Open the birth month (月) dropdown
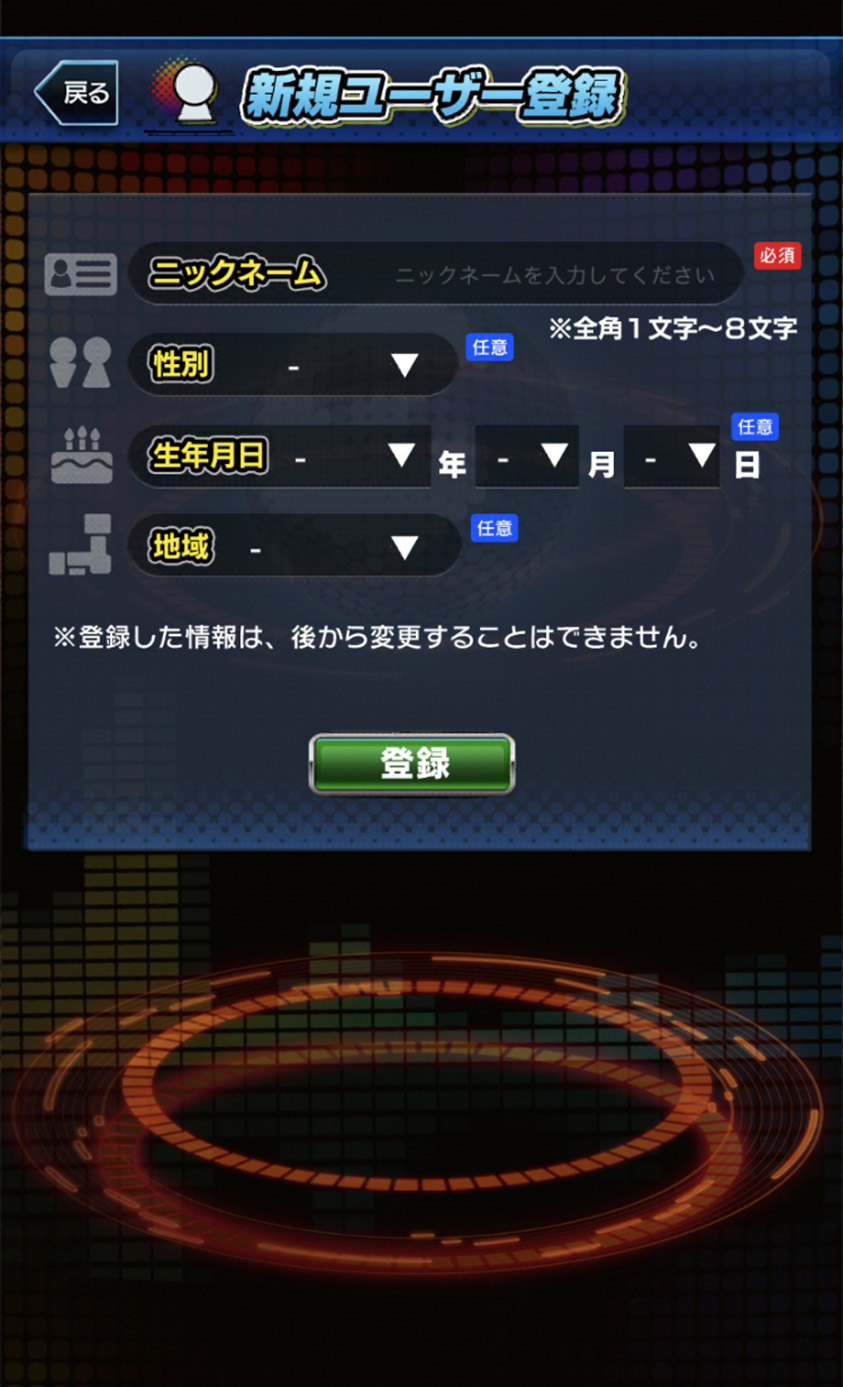The width and height of the screenshot is (843, 1387). (x=527, y=457)
